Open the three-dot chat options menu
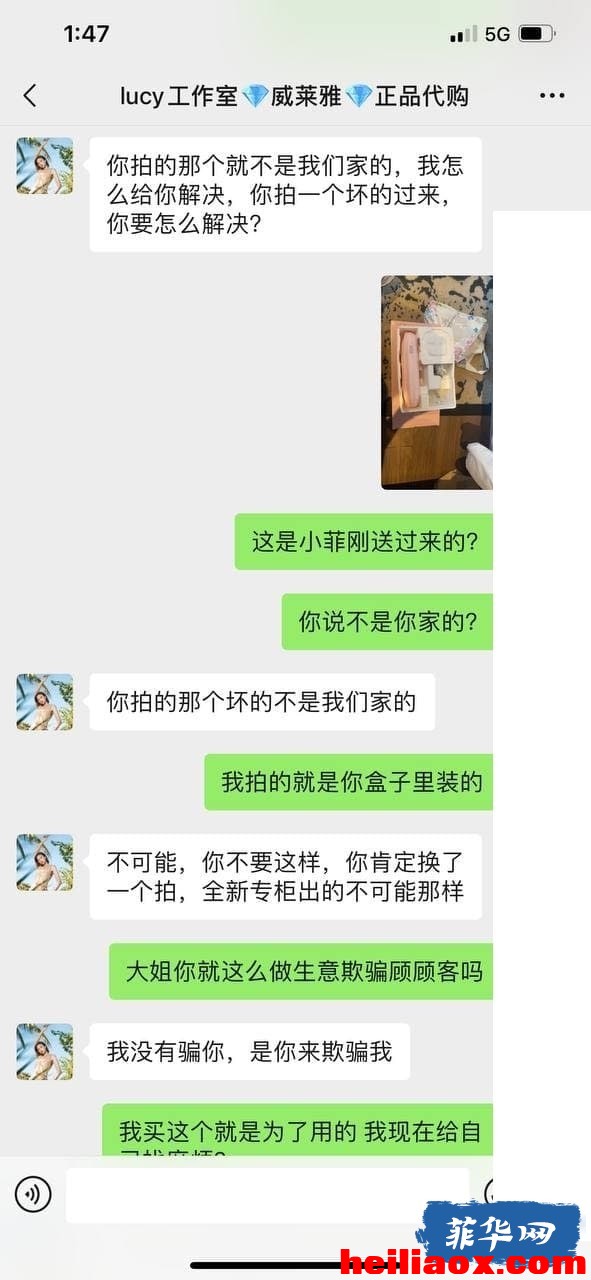Image resolution: width=591 pixels, height=1280 pixels. [552, 96]
